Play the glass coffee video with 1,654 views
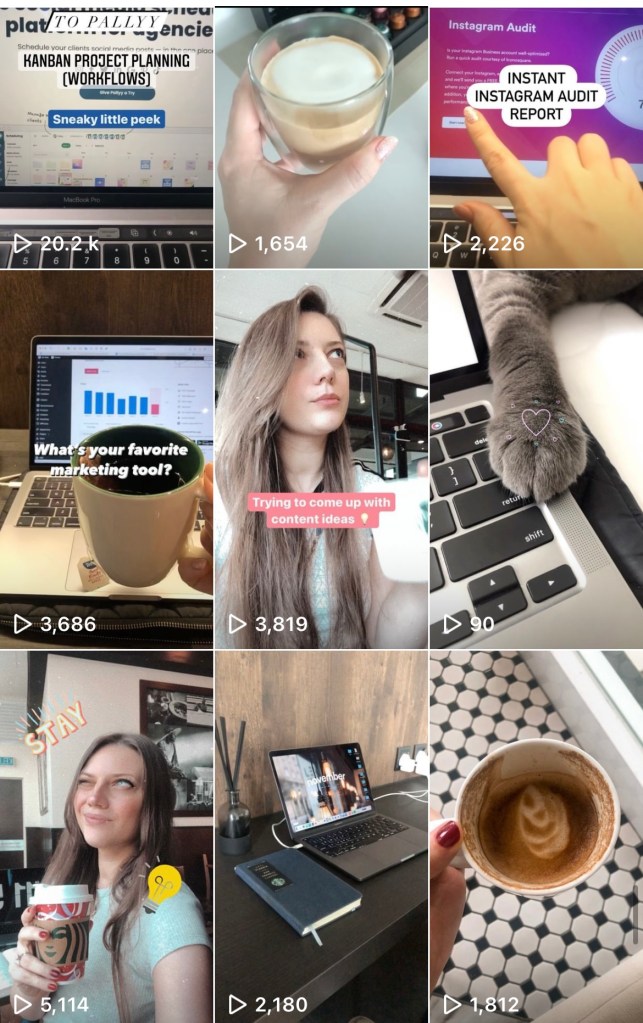The width and height of the screenshot is (643, 1023). pyautogui.click(x=320, y=135)
